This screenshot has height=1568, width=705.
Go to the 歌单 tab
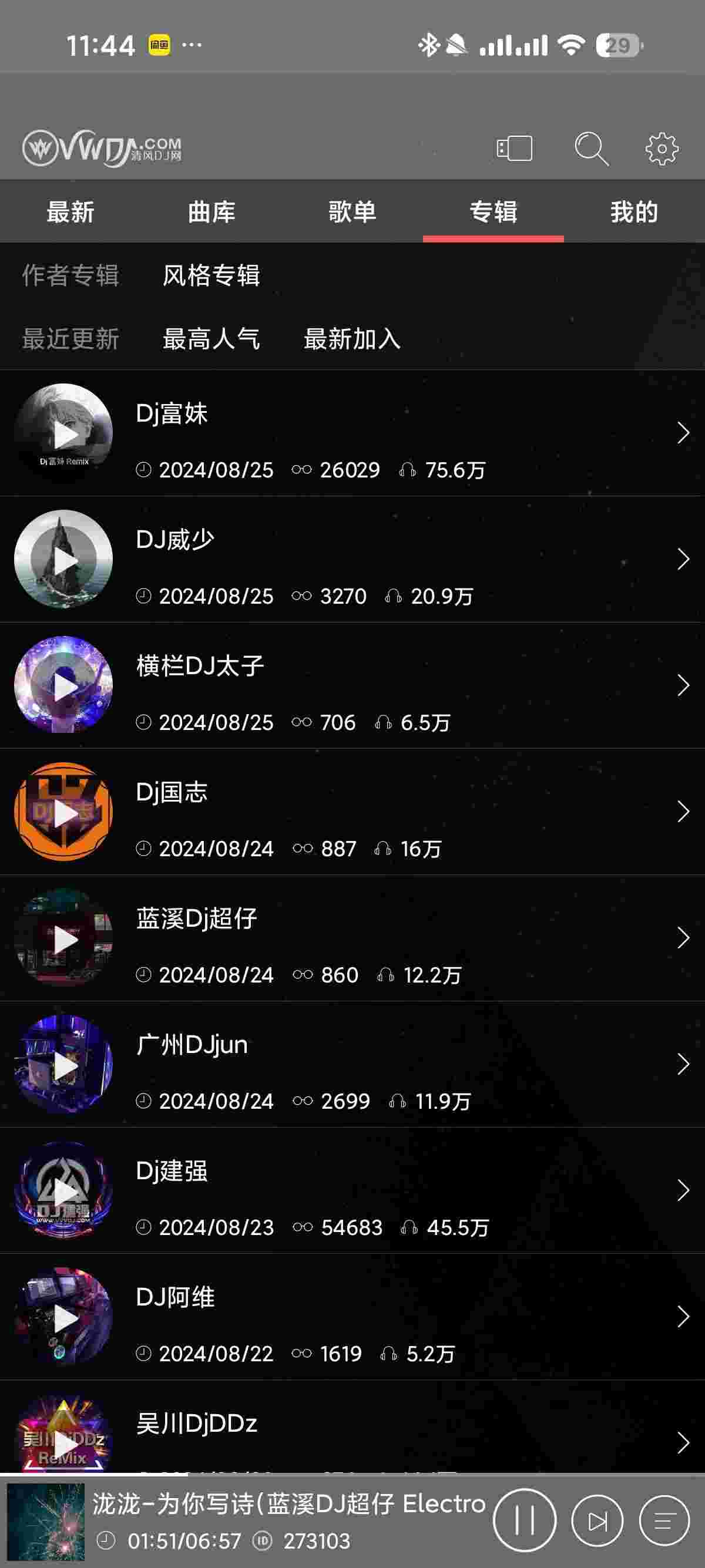coord(352,212)
